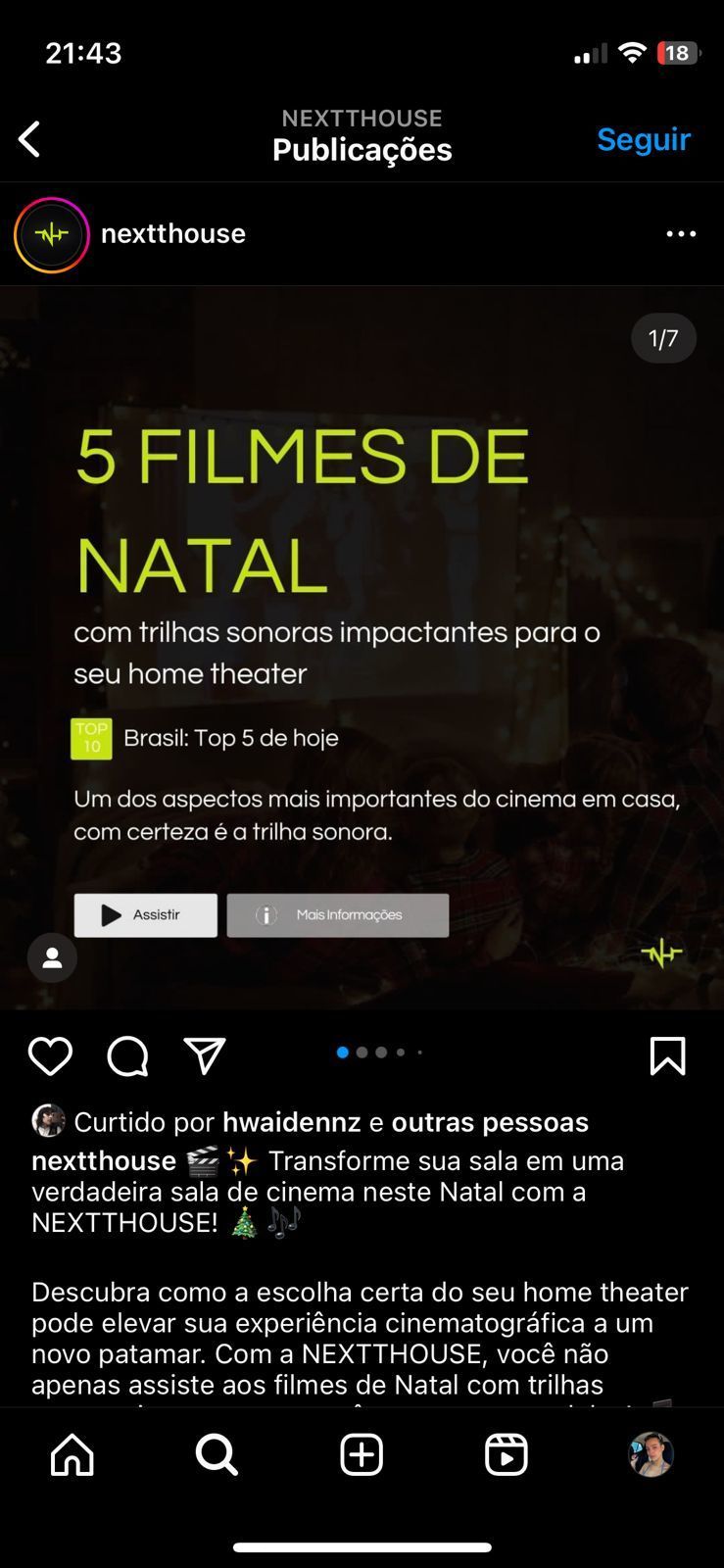Save the post with the bookmark icon

[667, 1056]
